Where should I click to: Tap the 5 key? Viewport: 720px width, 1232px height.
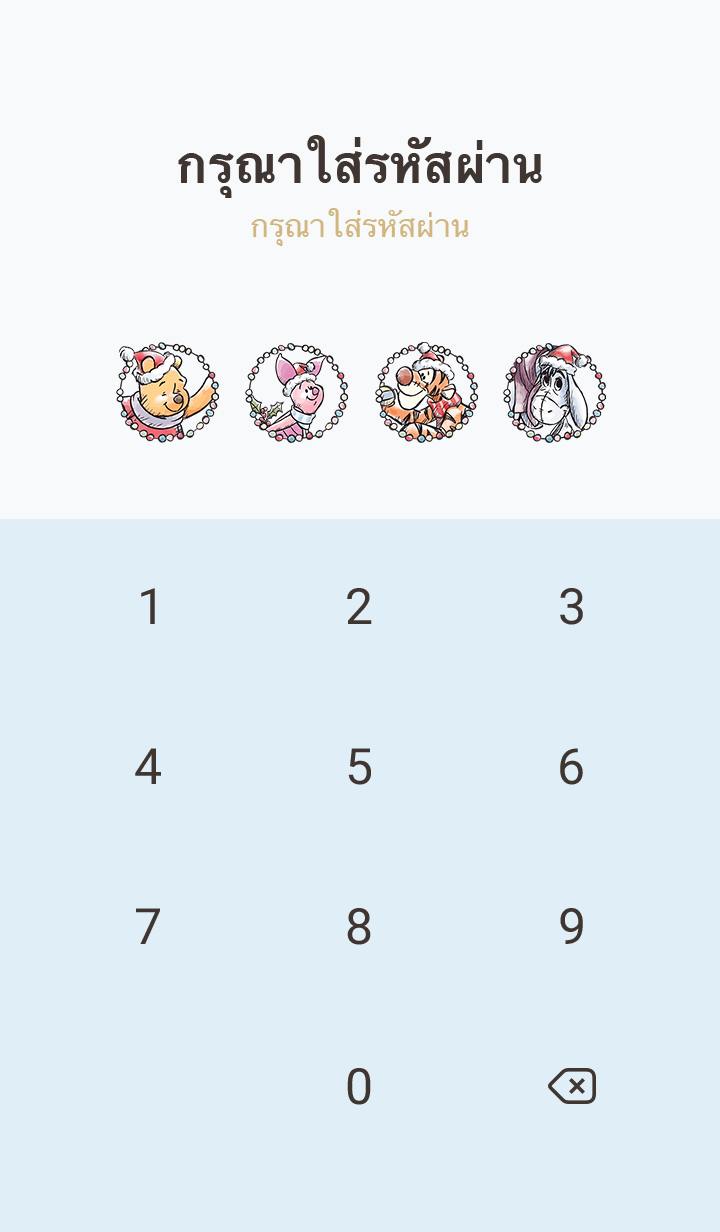(359, 767)
